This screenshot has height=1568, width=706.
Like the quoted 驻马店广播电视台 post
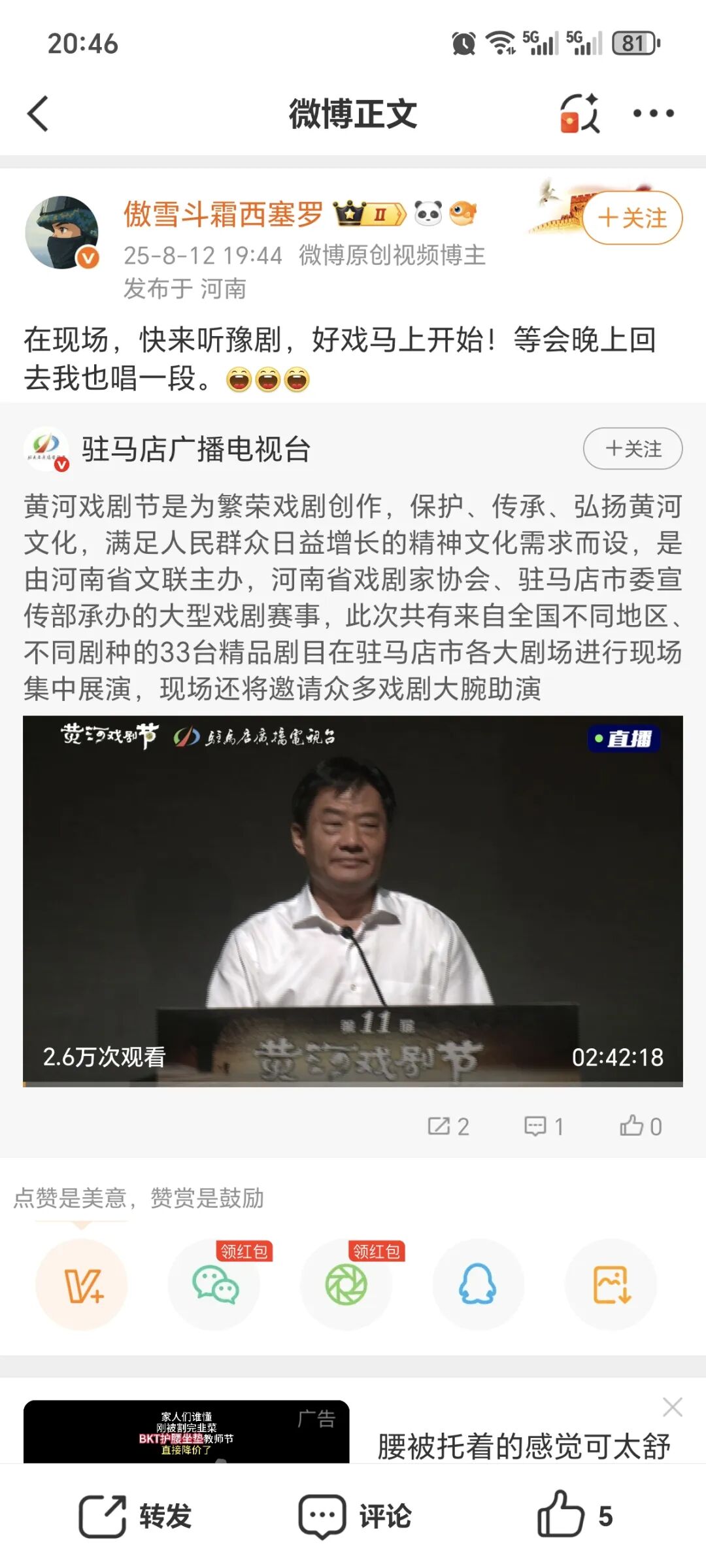click(x=641, y=1126)
